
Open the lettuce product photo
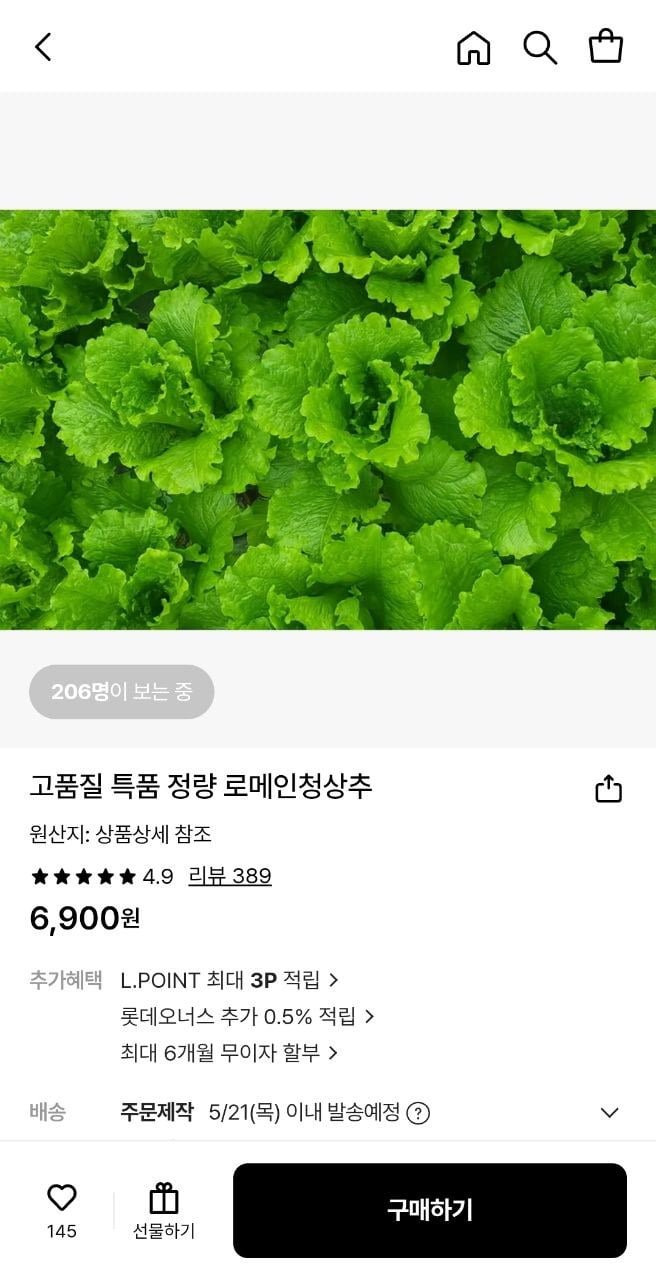click(x=328, y=420)
